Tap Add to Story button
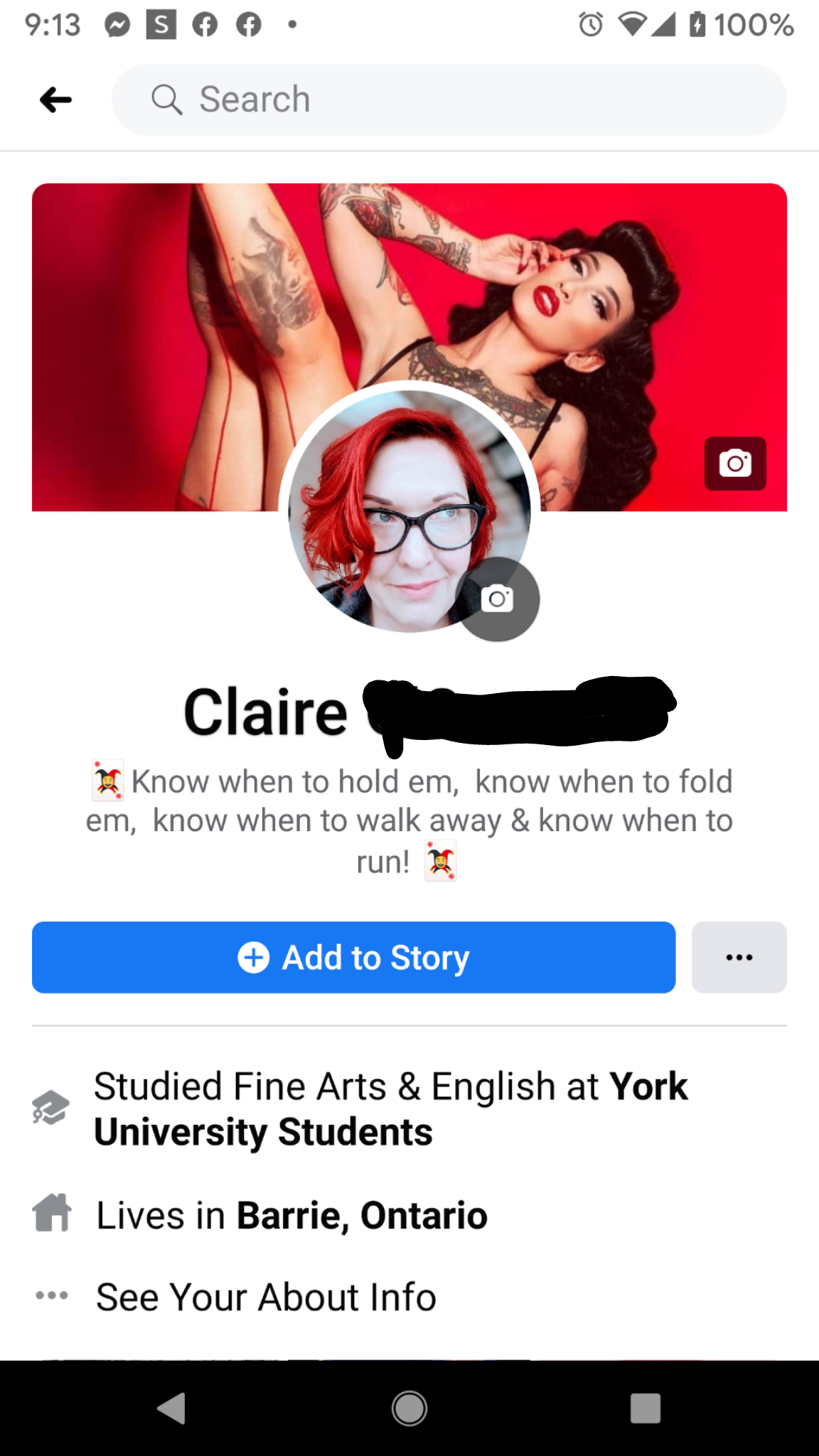 click(353, 957)
